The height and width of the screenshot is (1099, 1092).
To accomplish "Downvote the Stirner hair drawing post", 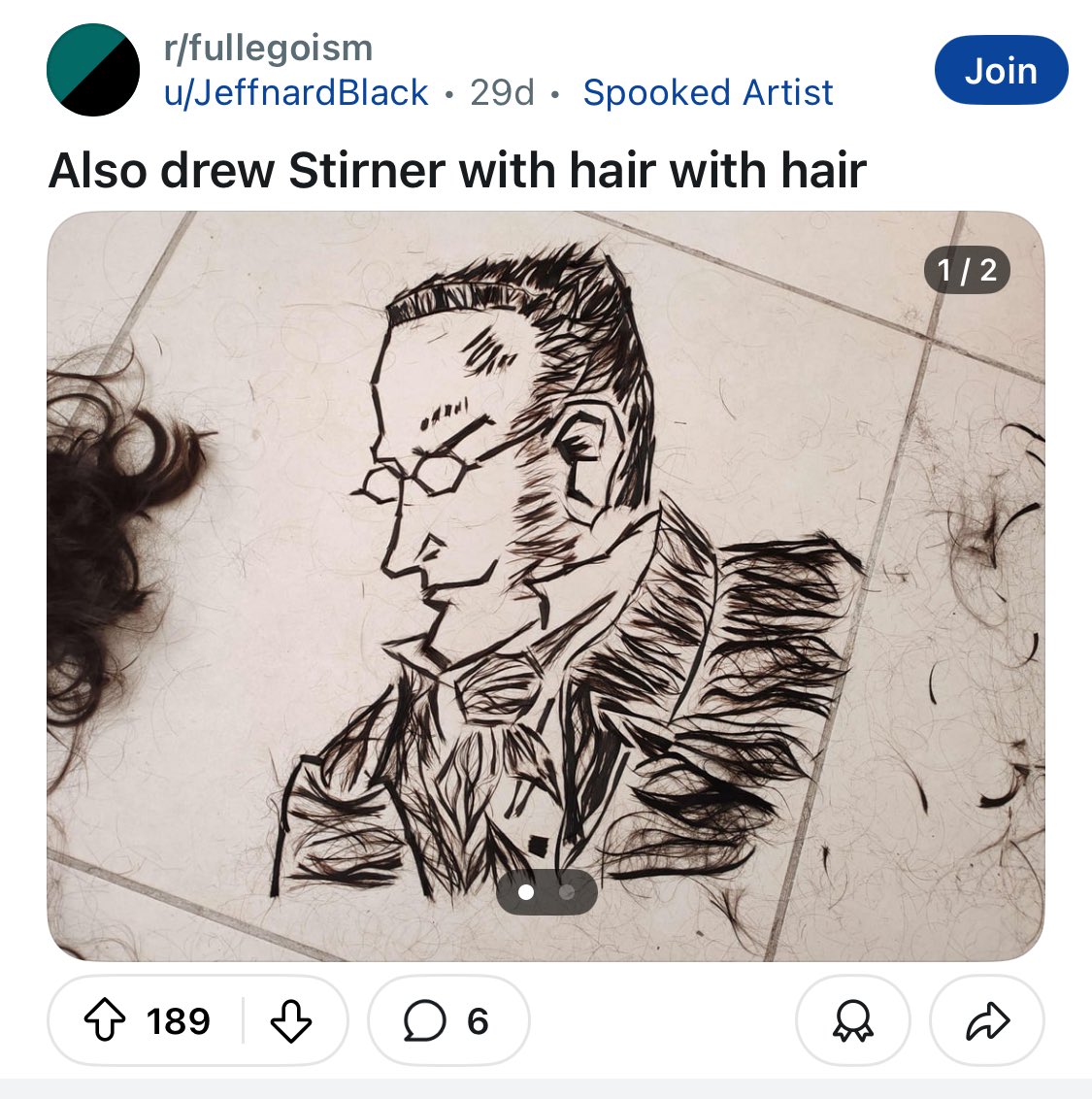I will [x=290, y=1021].
